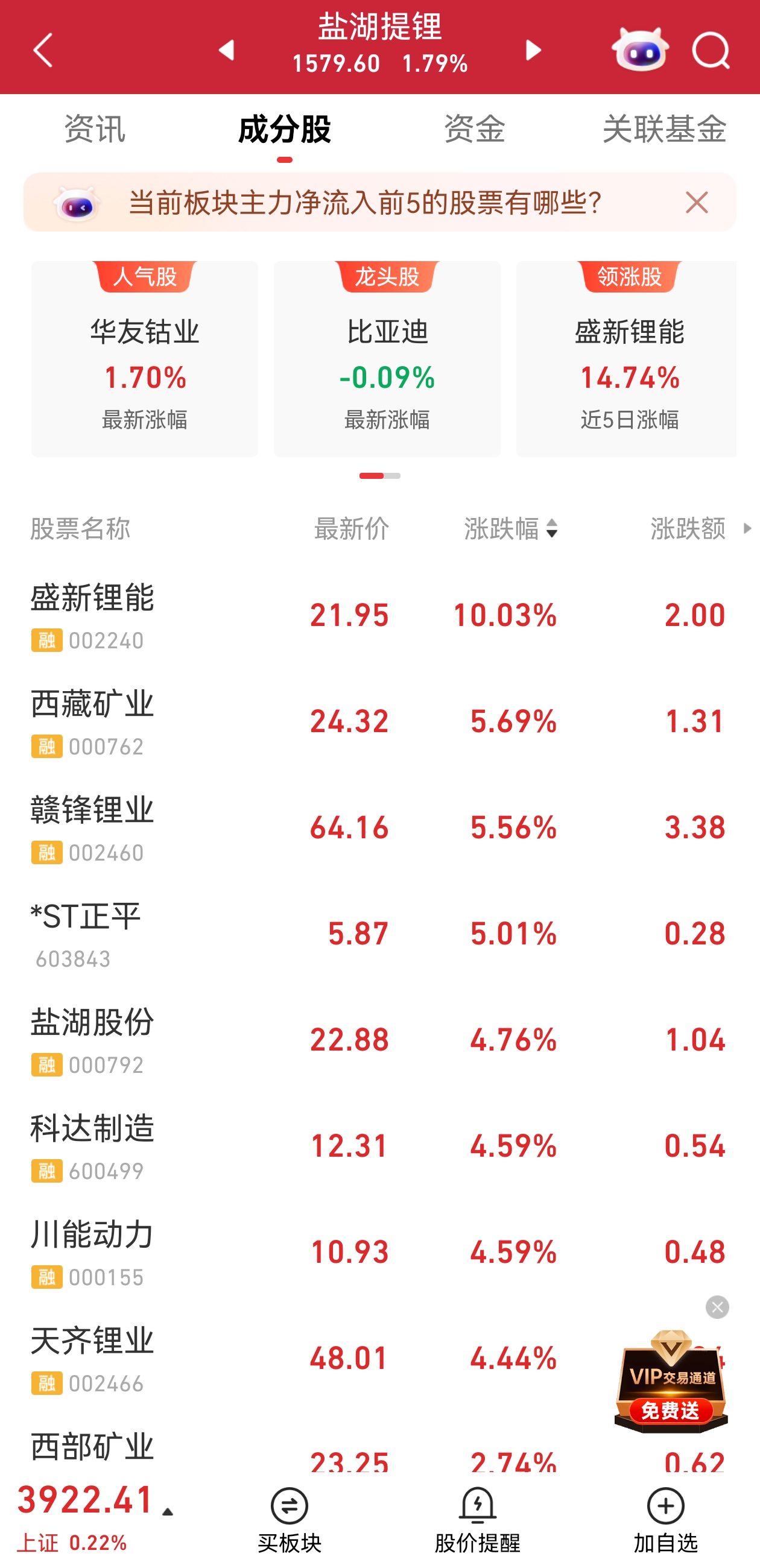760x1568 pixels.
Task: Set a 股价提醒 price alert
Action: point(478,1520)
